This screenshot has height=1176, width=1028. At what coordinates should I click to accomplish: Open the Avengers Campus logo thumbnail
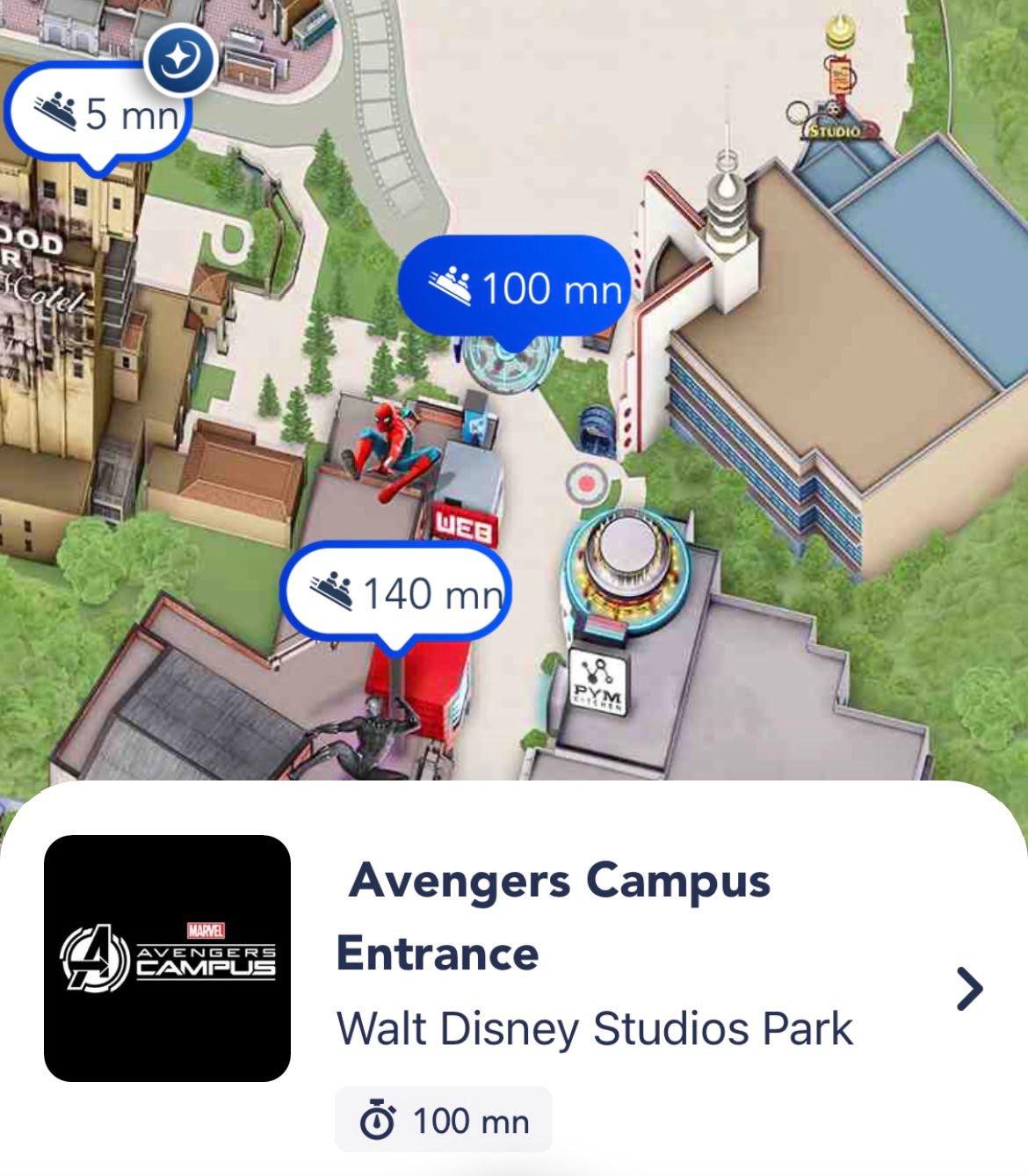(167, 958)
